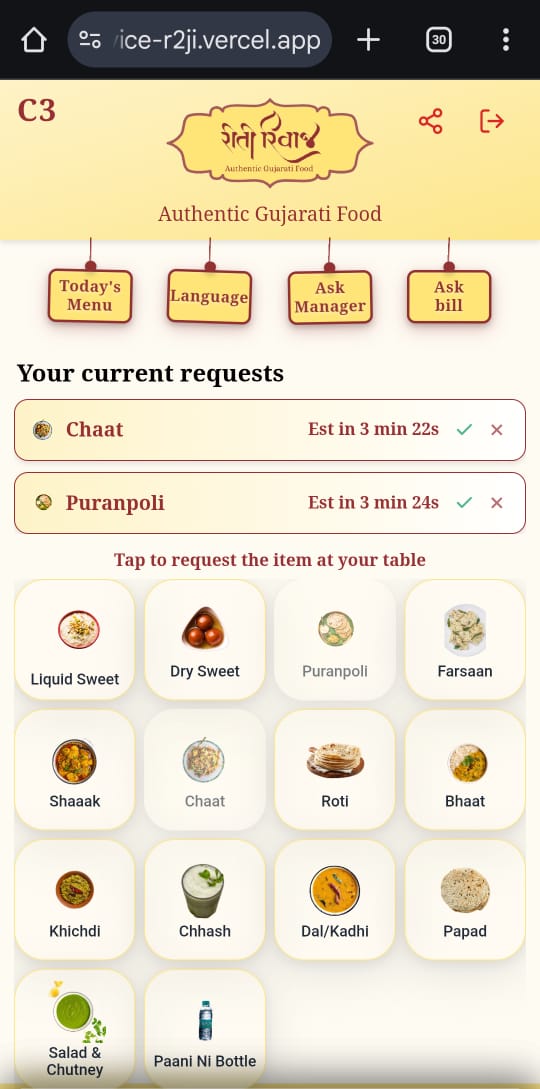Tap the Roti tile
Viewport: 540px width, 1089px height.
(x=335, y=770)
